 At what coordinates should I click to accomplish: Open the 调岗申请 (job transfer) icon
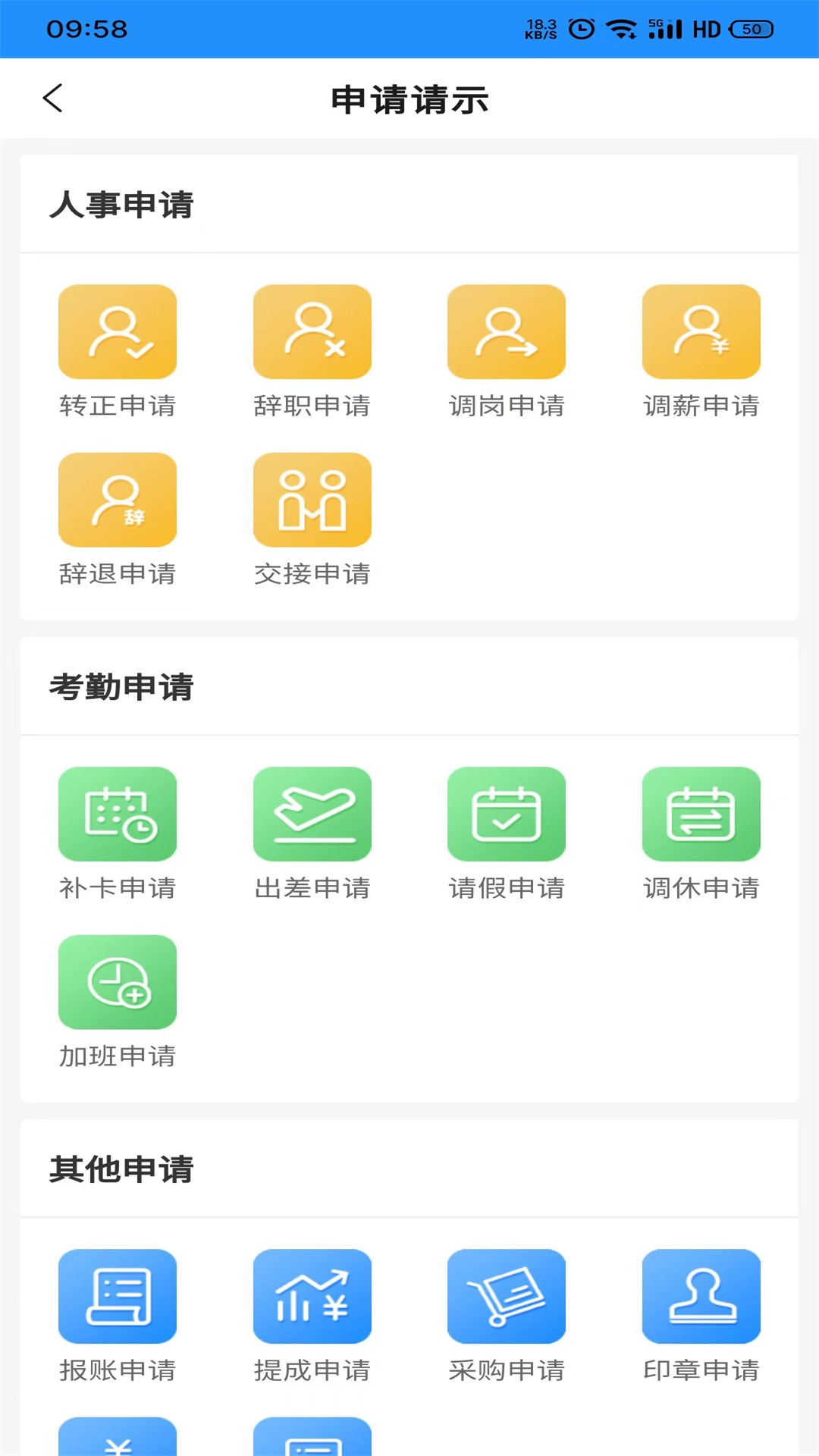[x=507, y=331]
